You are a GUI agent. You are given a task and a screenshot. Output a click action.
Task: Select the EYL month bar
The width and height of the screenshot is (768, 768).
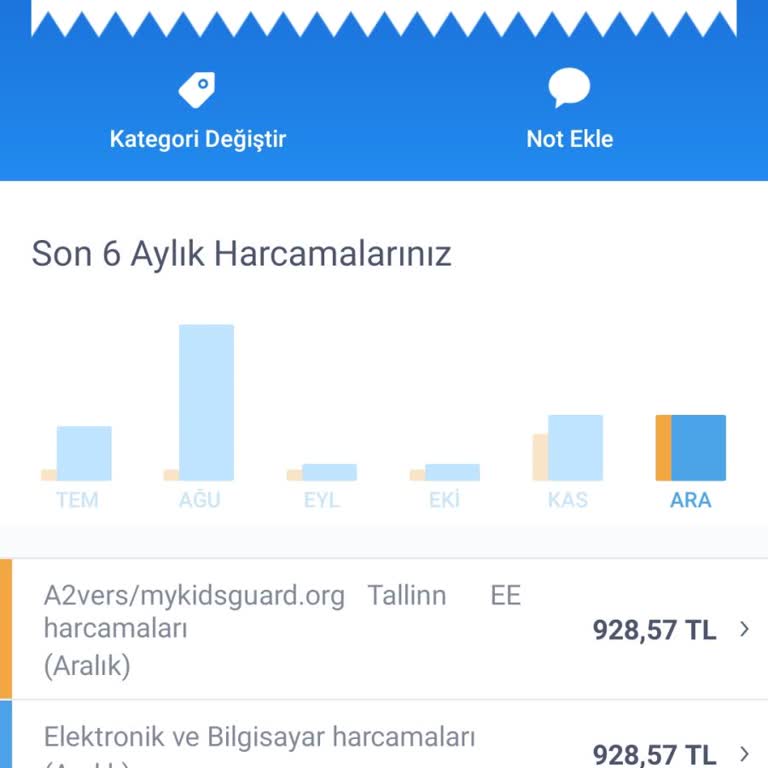click(x=328, y=472)
